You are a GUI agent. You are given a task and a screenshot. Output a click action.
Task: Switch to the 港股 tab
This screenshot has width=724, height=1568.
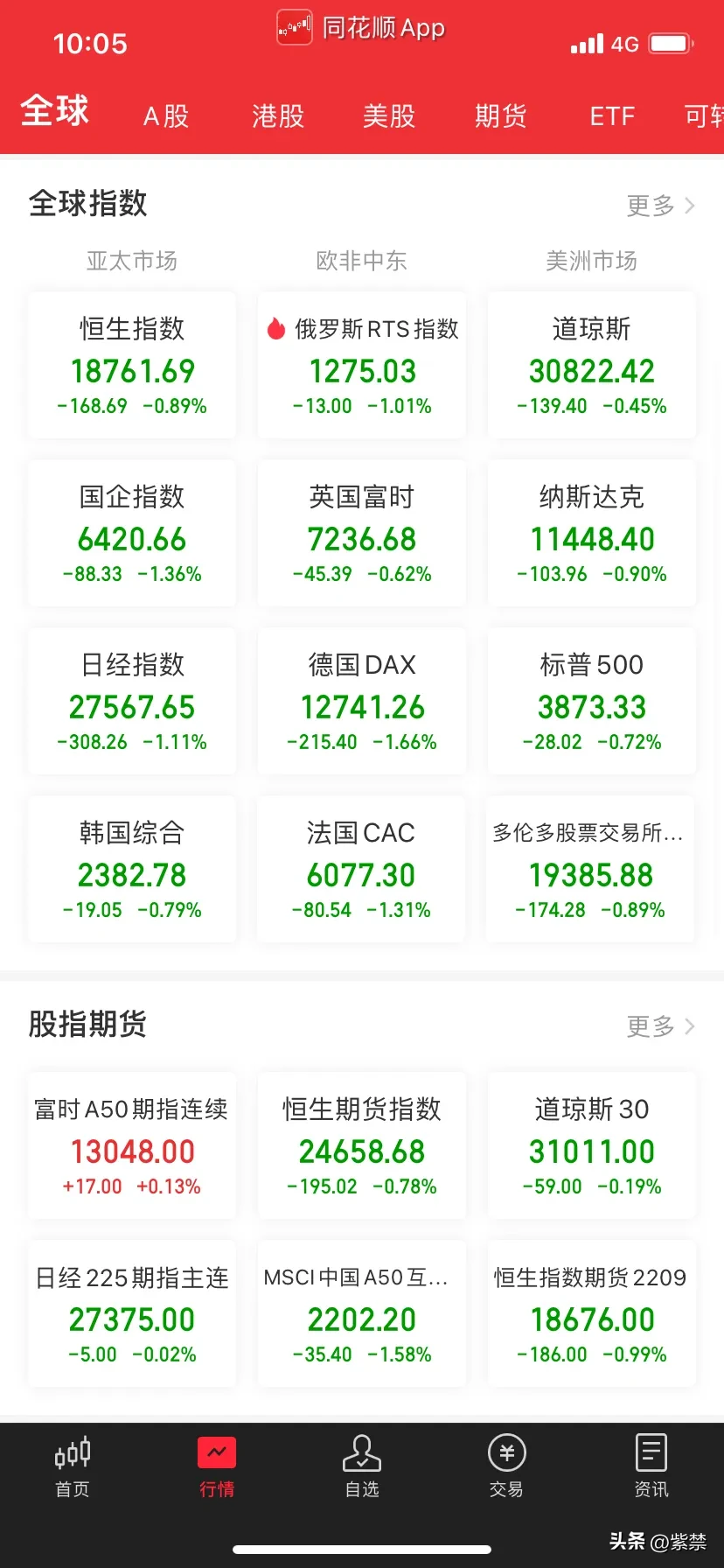(x=278, y=115)
